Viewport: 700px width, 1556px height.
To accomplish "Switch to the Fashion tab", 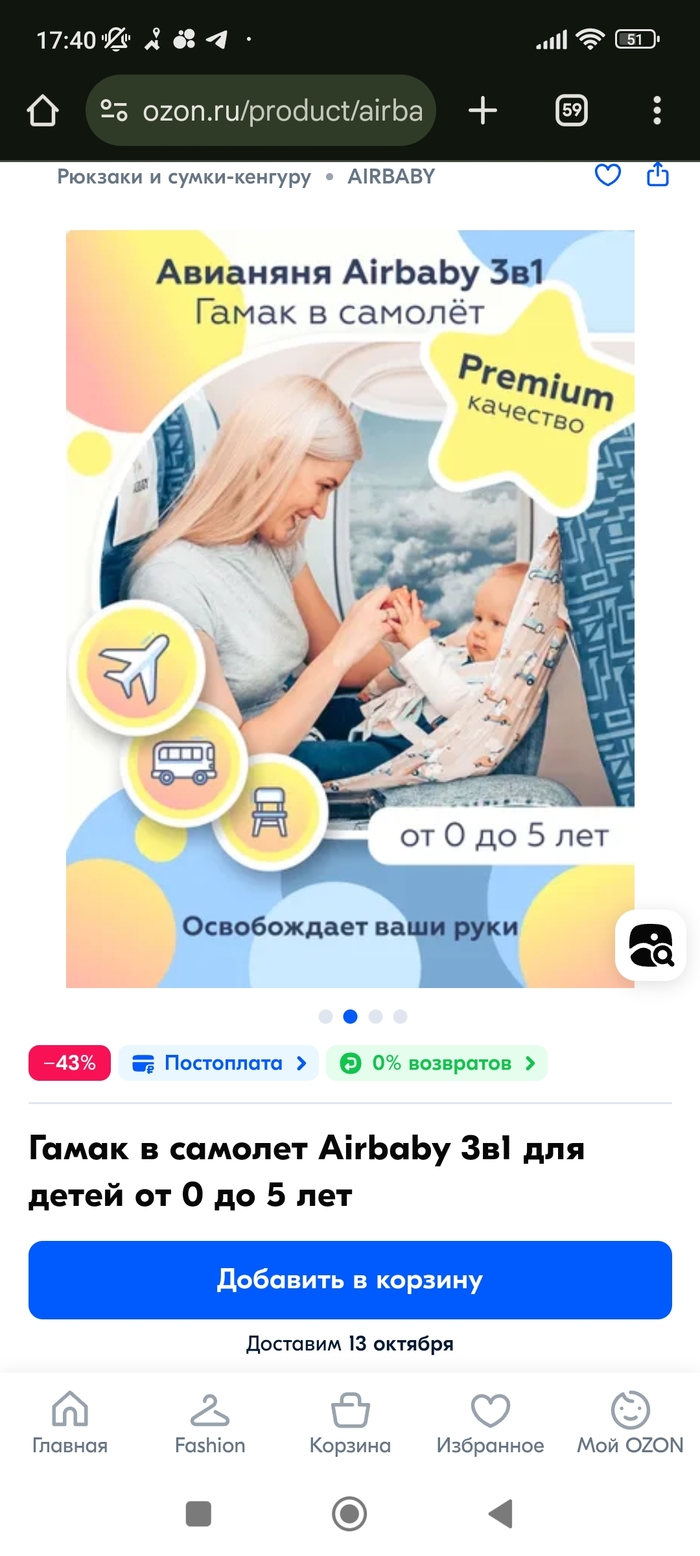I will (x=209, y=1423).
